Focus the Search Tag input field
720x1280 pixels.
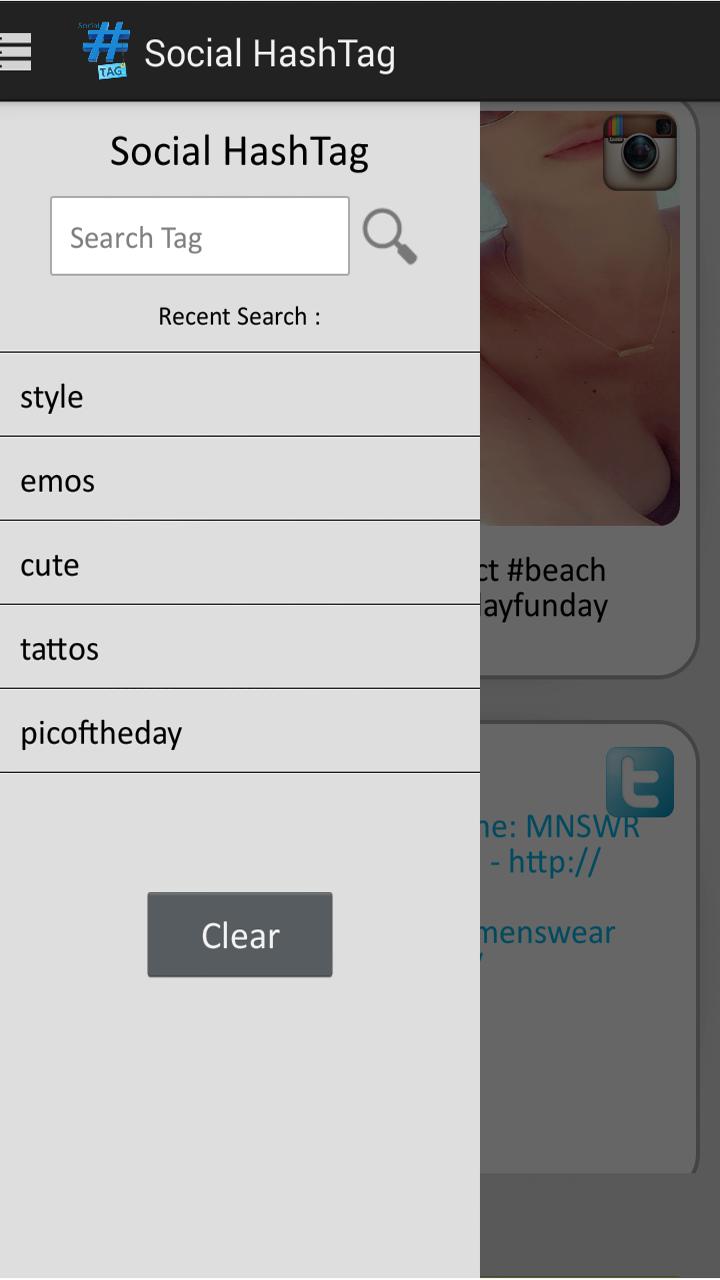[x=200, y=237]
